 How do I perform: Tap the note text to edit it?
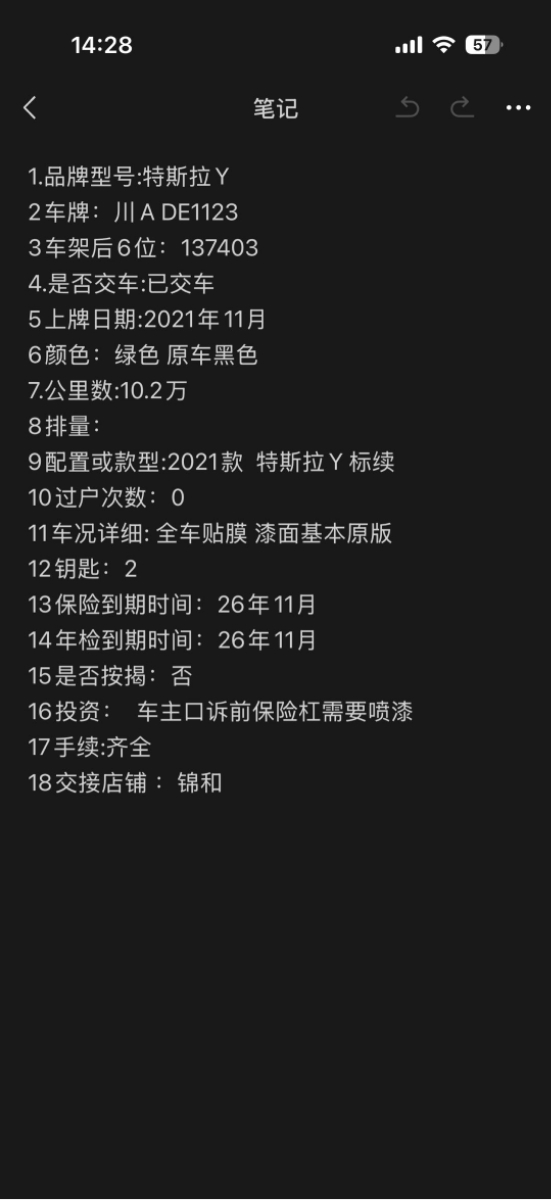click(x=220, y=479)
